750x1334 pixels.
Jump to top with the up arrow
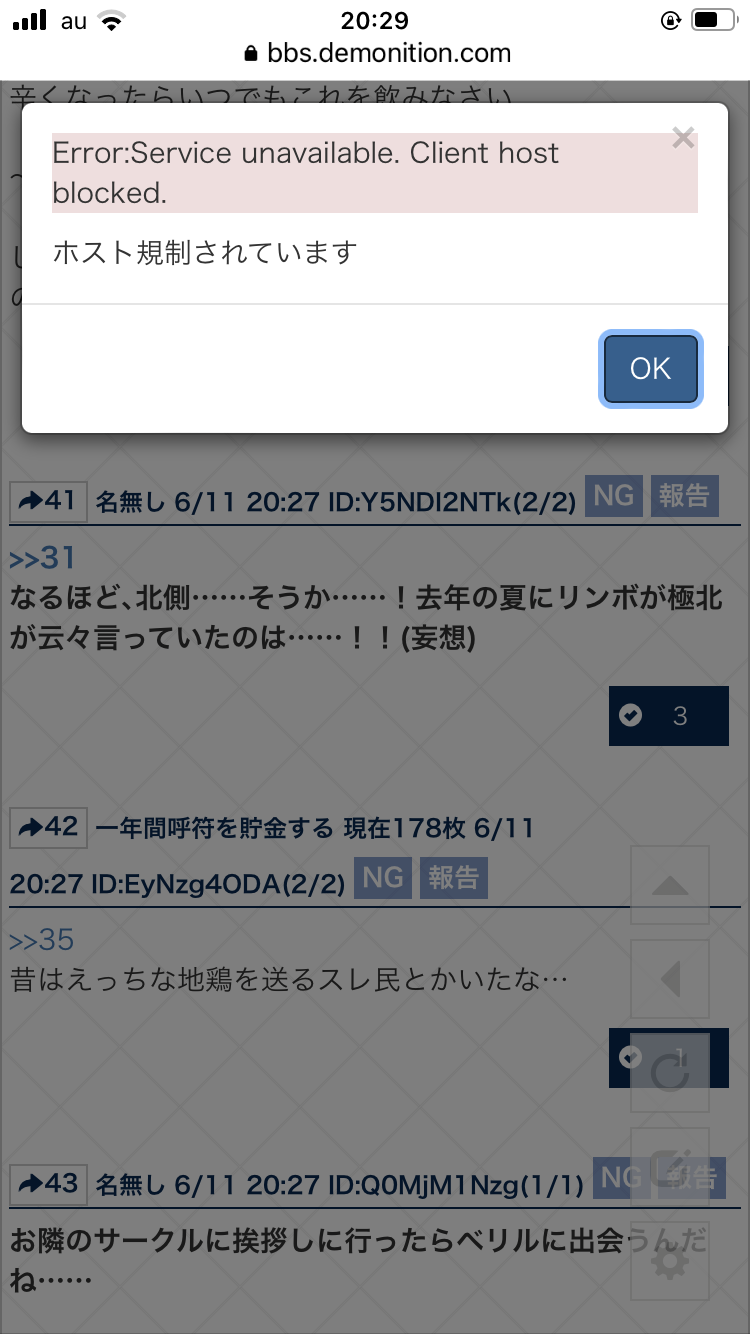pyautogui.click(x=669, y=885)
